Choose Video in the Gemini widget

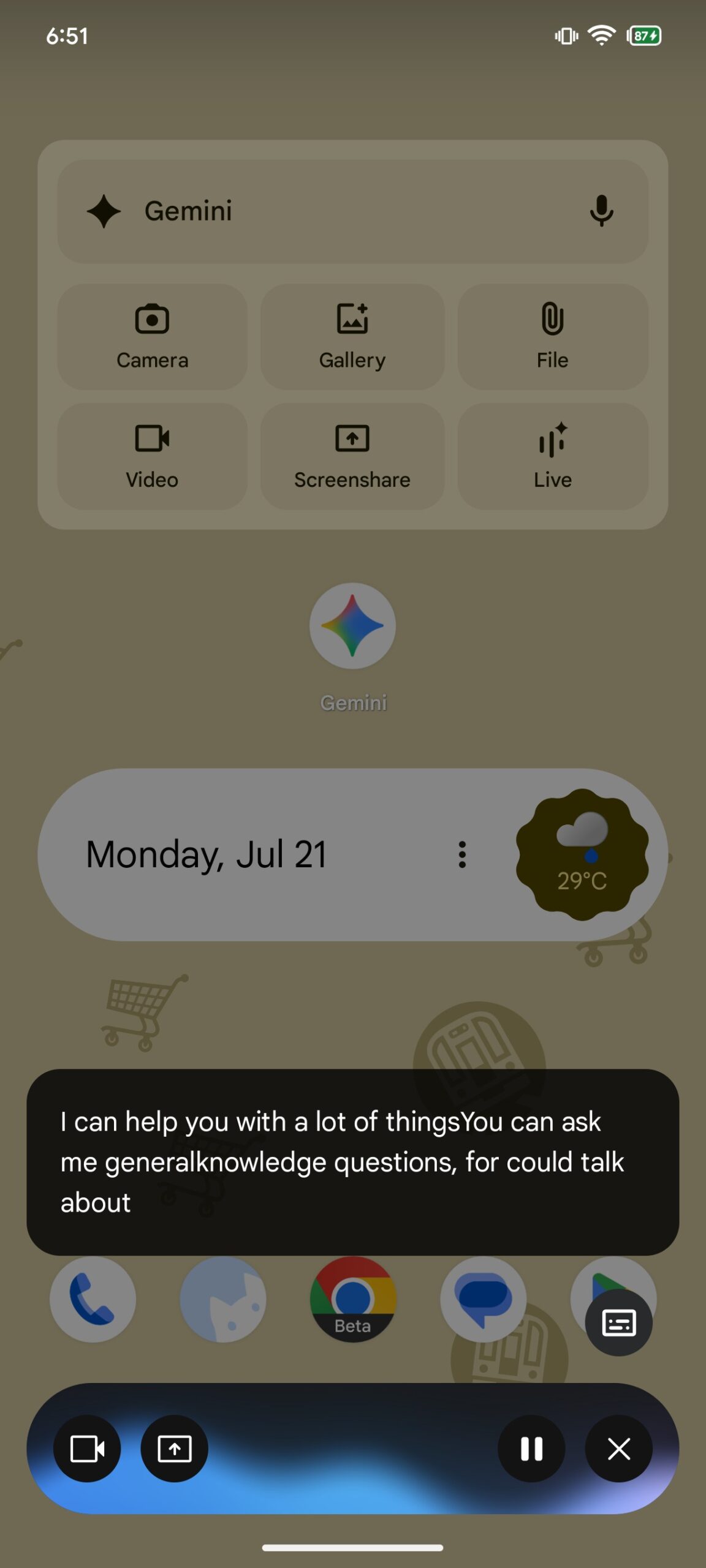point(152,456)
